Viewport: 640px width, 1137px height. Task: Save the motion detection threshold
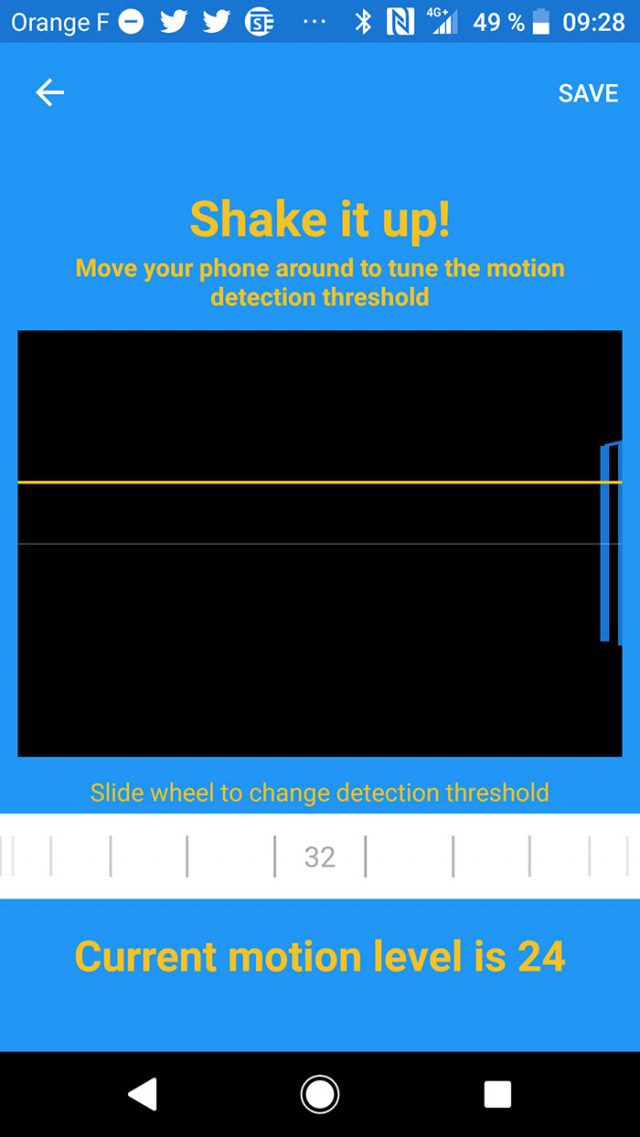coord(588,94)
